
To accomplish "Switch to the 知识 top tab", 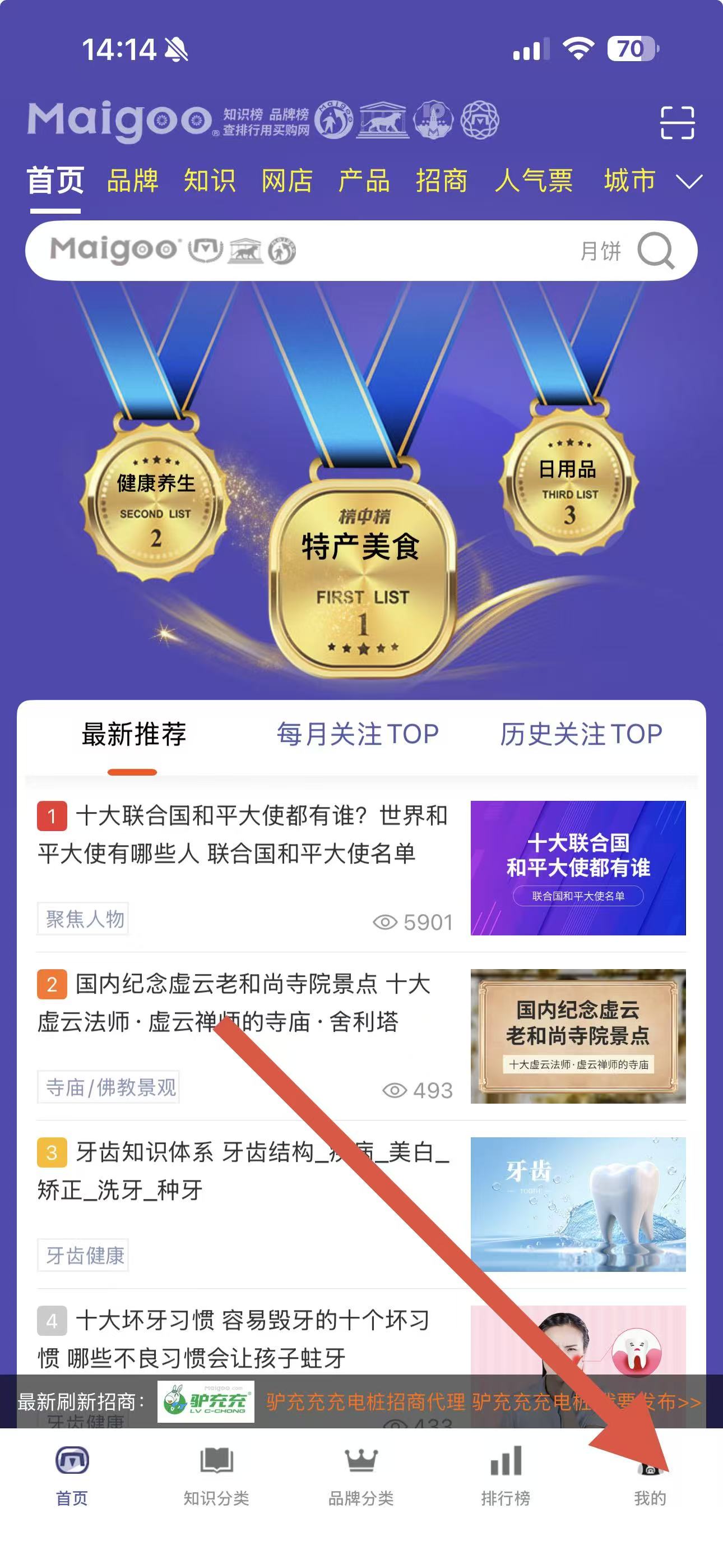I will [x=210, y=181].
